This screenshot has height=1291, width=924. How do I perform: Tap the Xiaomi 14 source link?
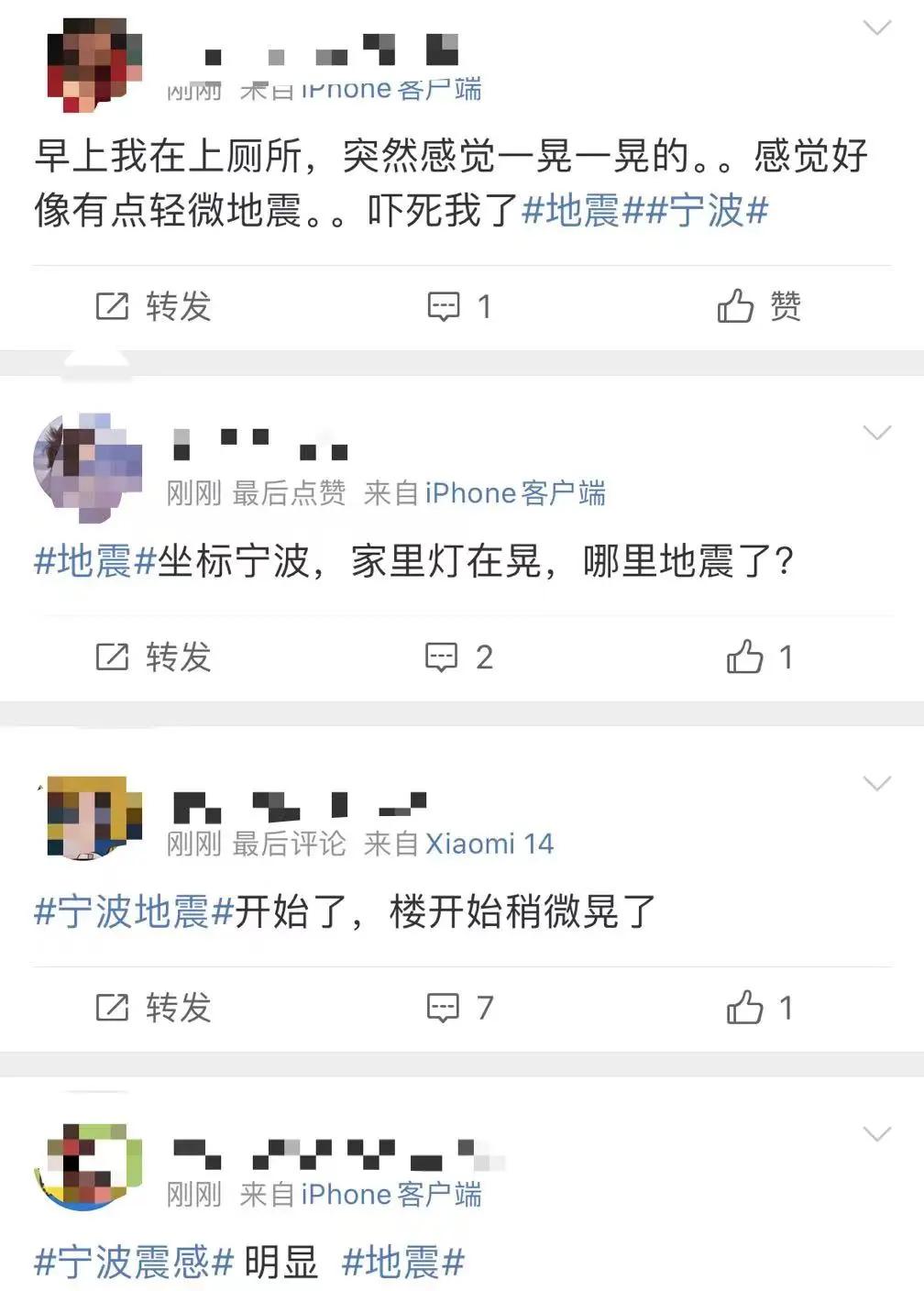[489, 844]
